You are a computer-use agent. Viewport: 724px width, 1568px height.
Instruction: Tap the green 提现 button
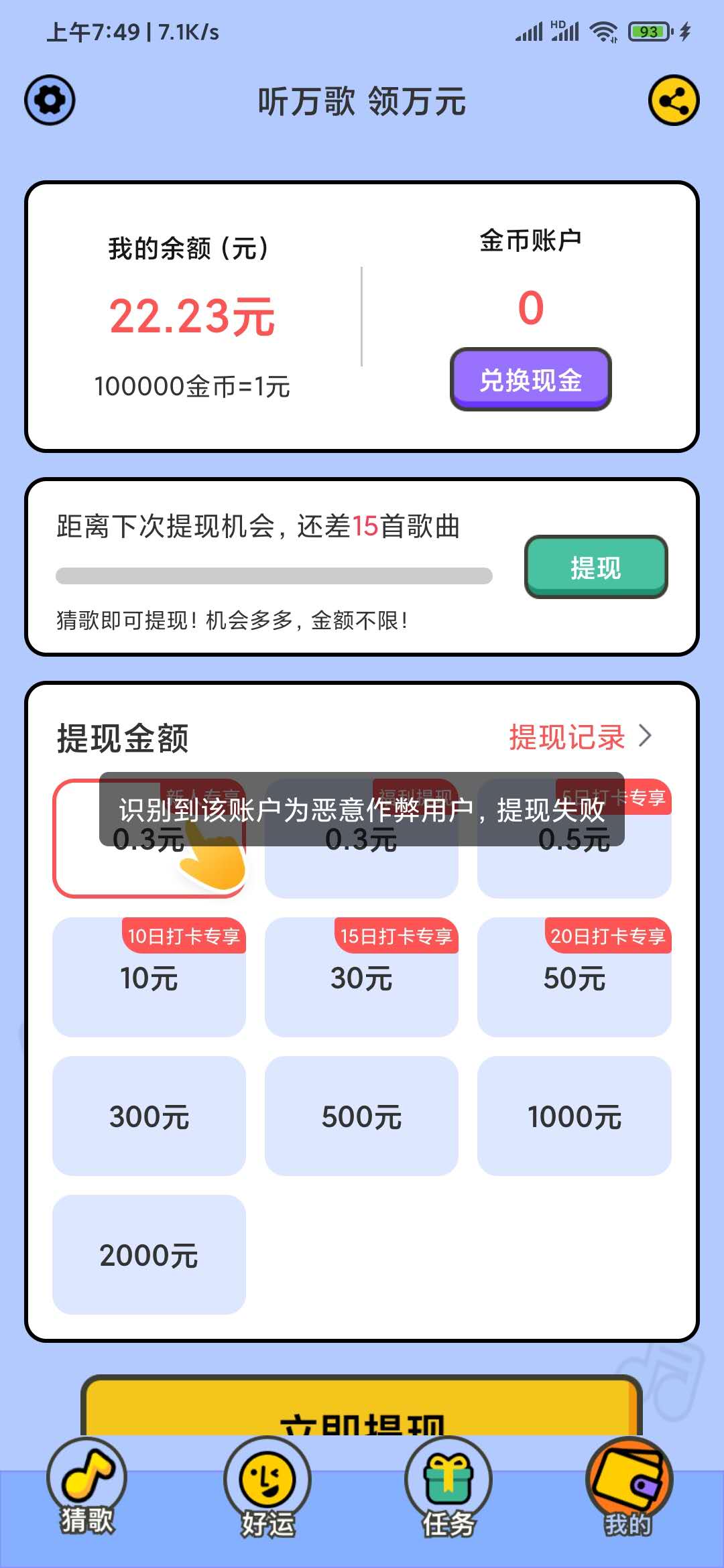coord(595,567)
